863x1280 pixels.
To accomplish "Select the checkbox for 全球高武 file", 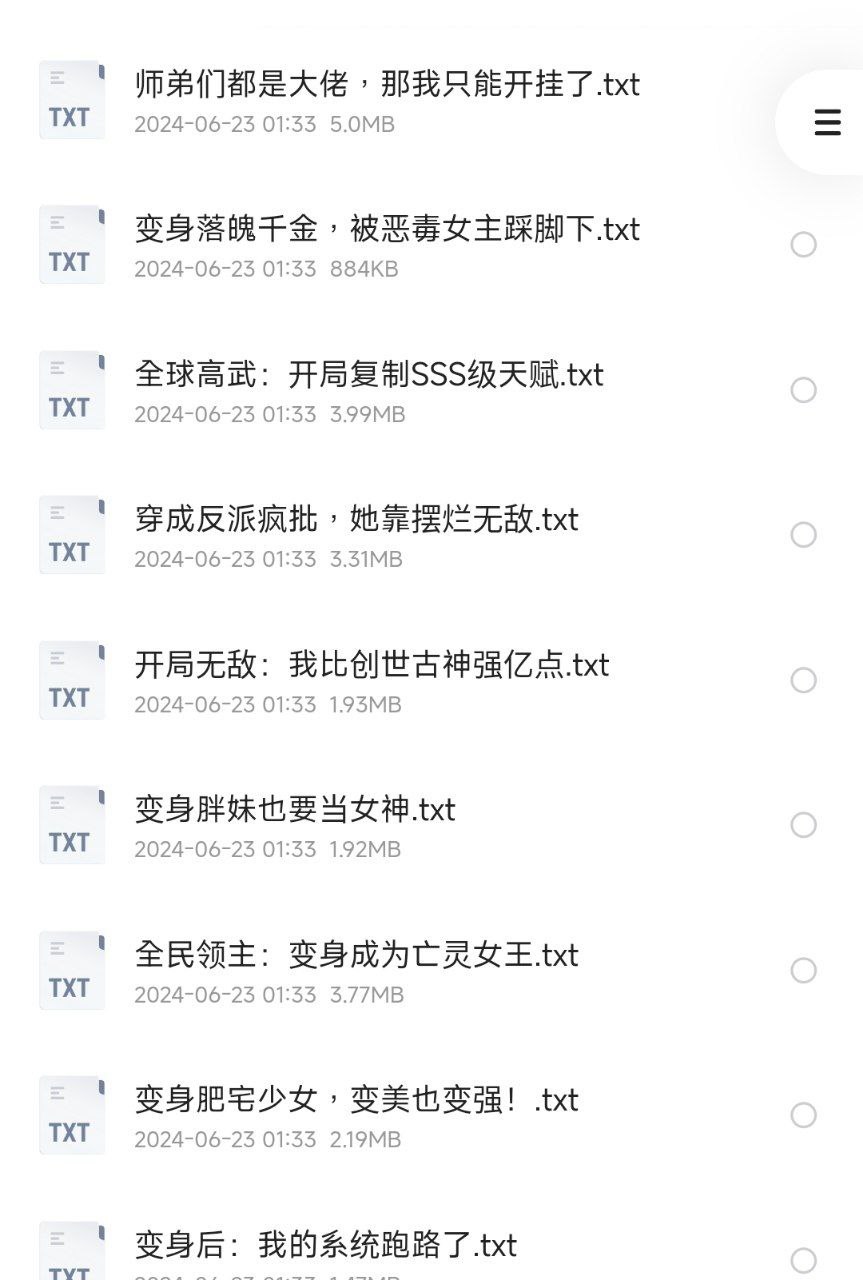I will click(x=804, y=390).
